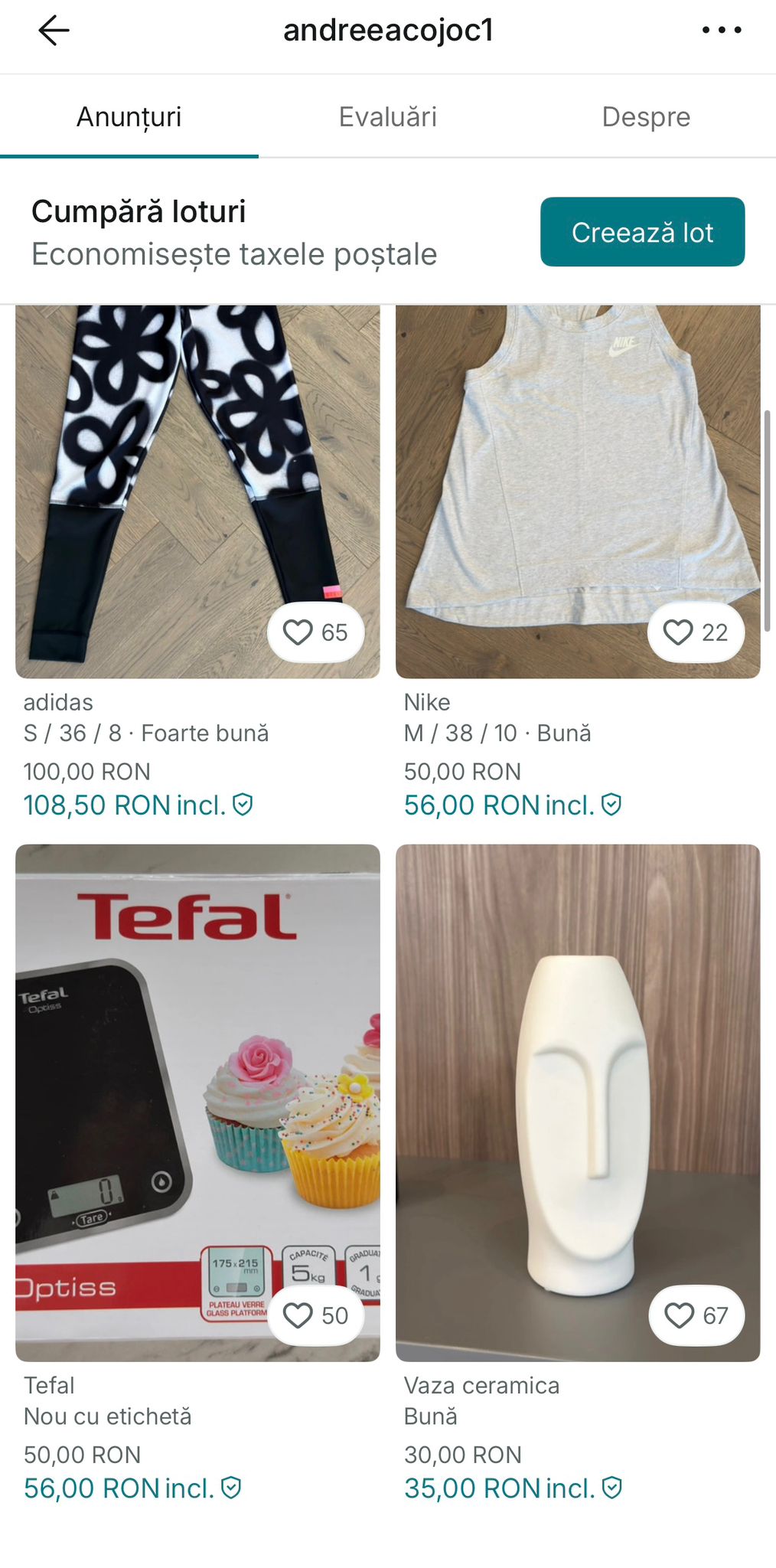The height and width of the screenshot is (1568, 776).
Task: Tap the Creează lot button
Action: (642, 232)
